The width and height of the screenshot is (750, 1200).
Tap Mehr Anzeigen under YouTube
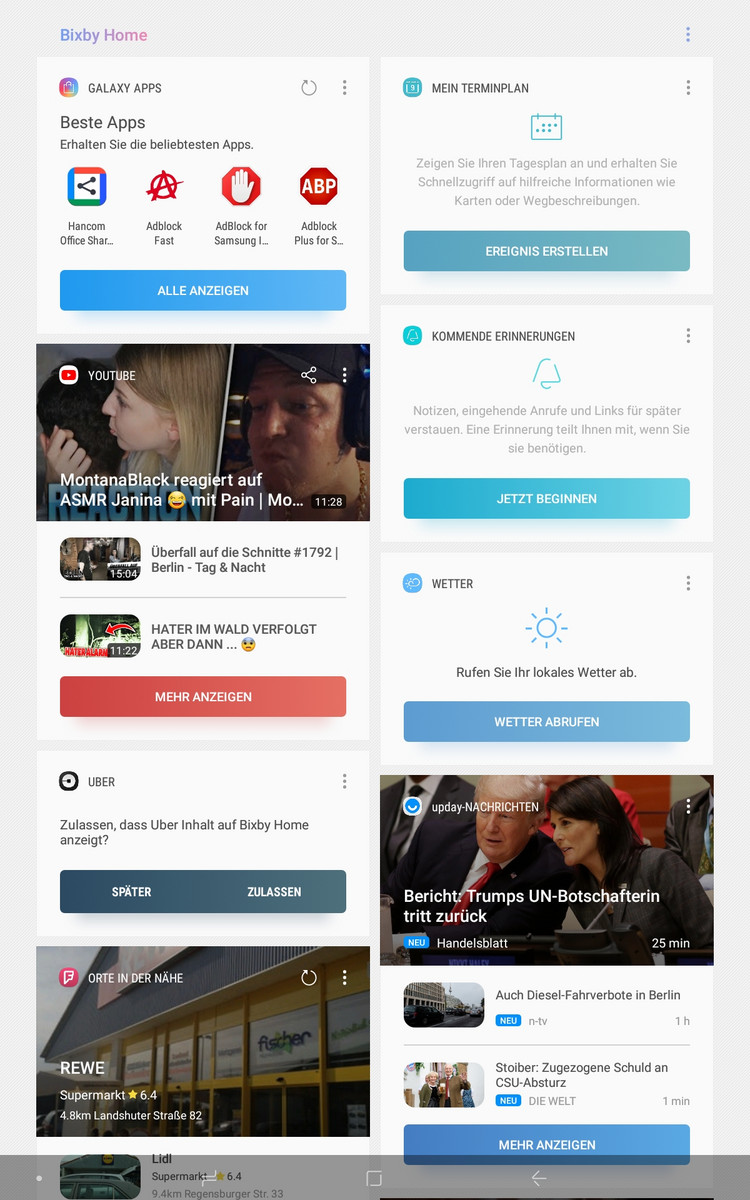(x=203, y=697)
